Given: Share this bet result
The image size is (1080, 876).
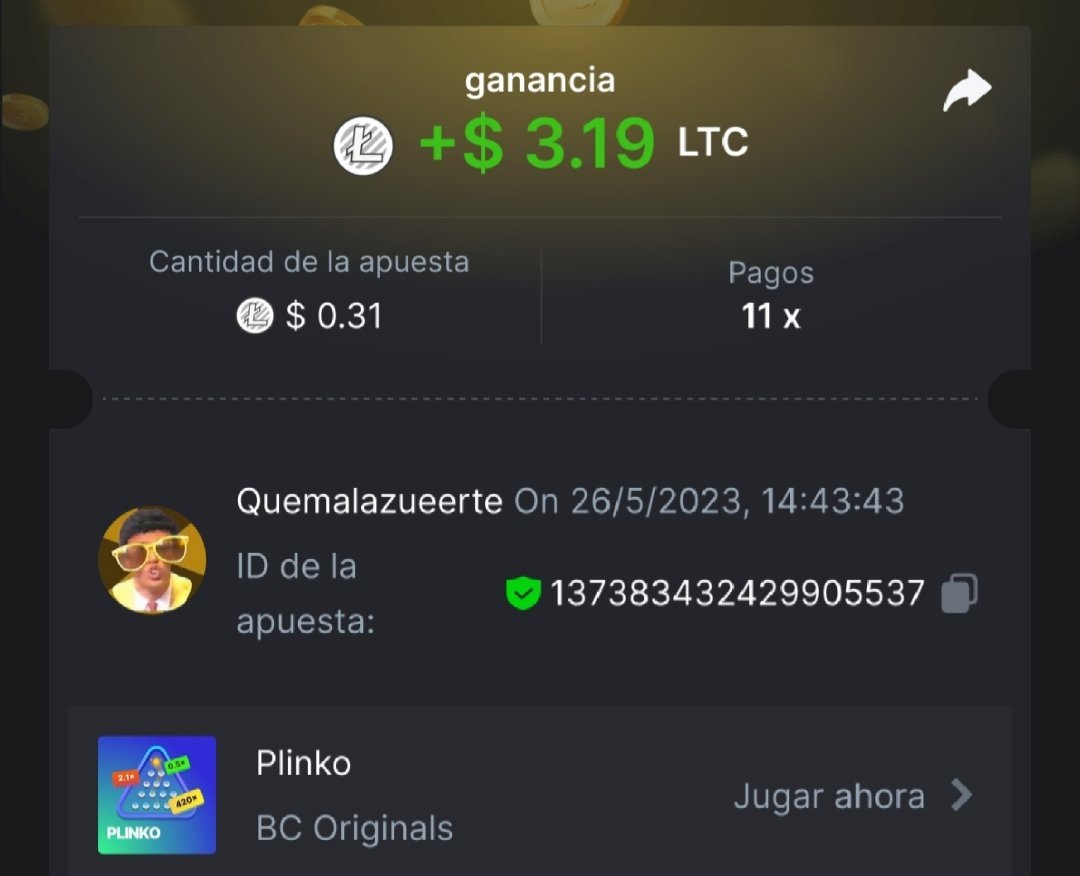Looking at the screenshot, I should pyautogui.click(x=967, y=92).
